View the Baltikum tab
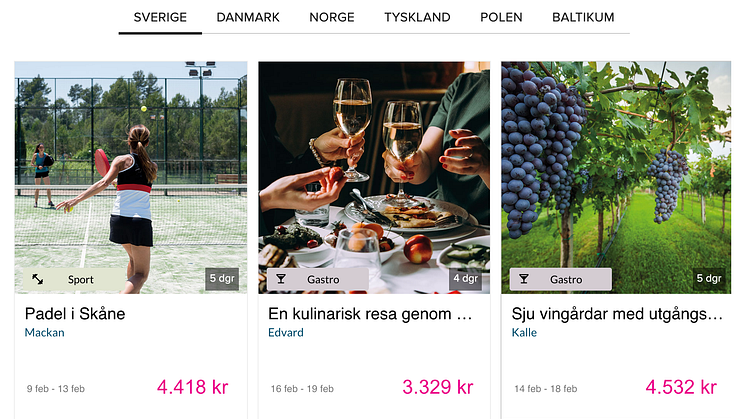 pyautogui.click(x=583, y=17)
